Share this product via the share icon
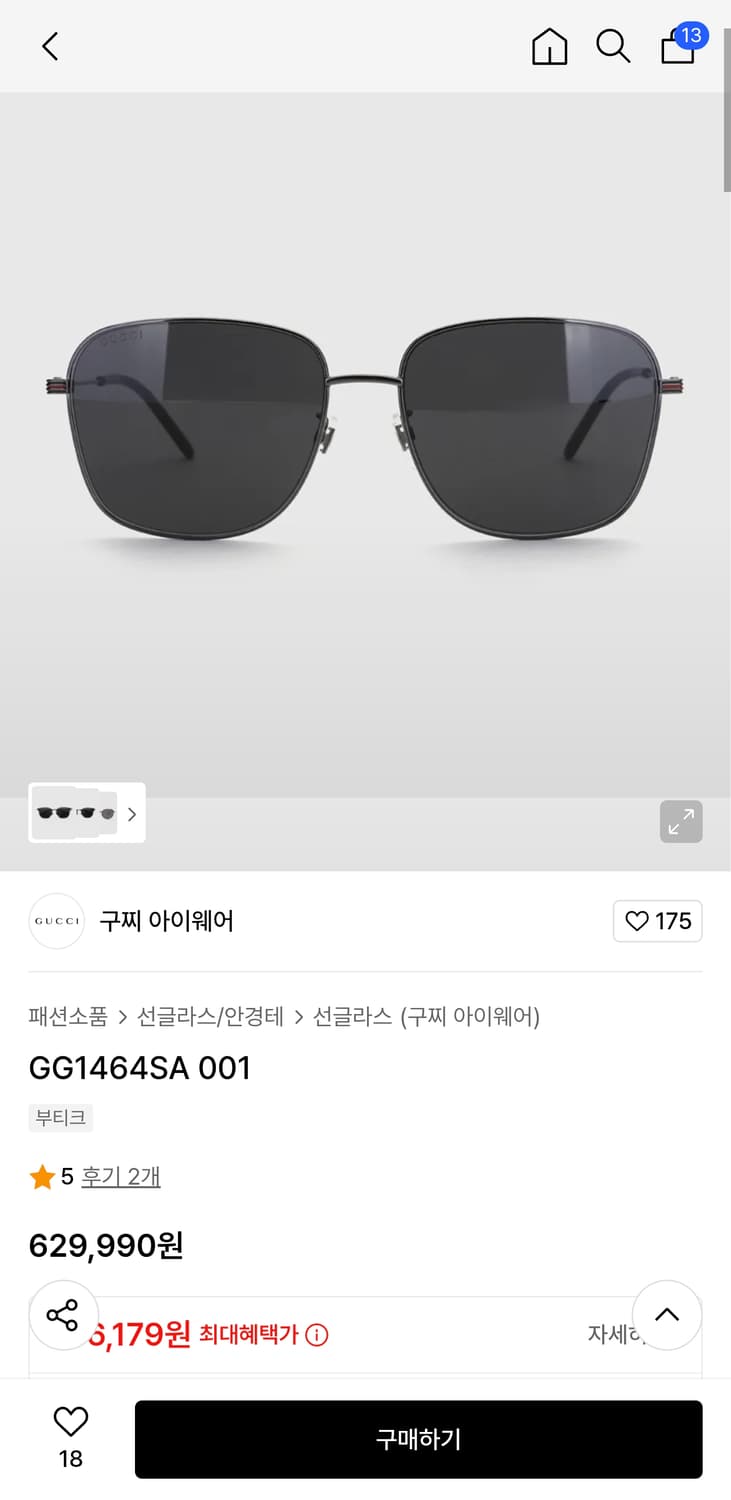Viewport: 731px width, 1500px height. coord(63,1315)
